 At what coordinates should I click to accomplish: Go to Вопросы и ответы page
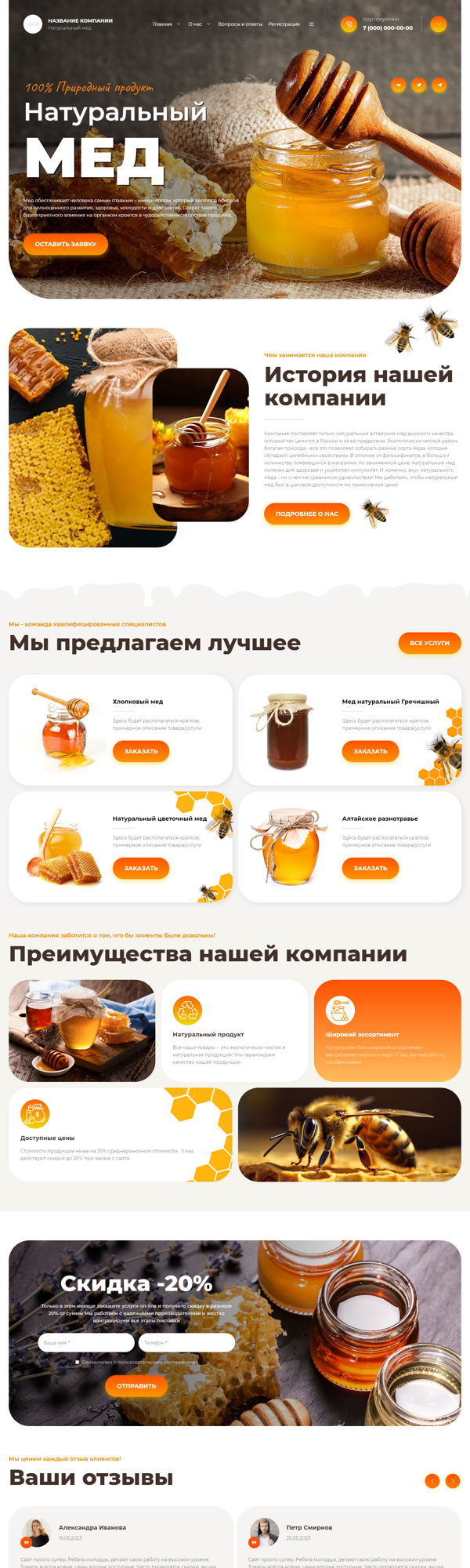240,24
